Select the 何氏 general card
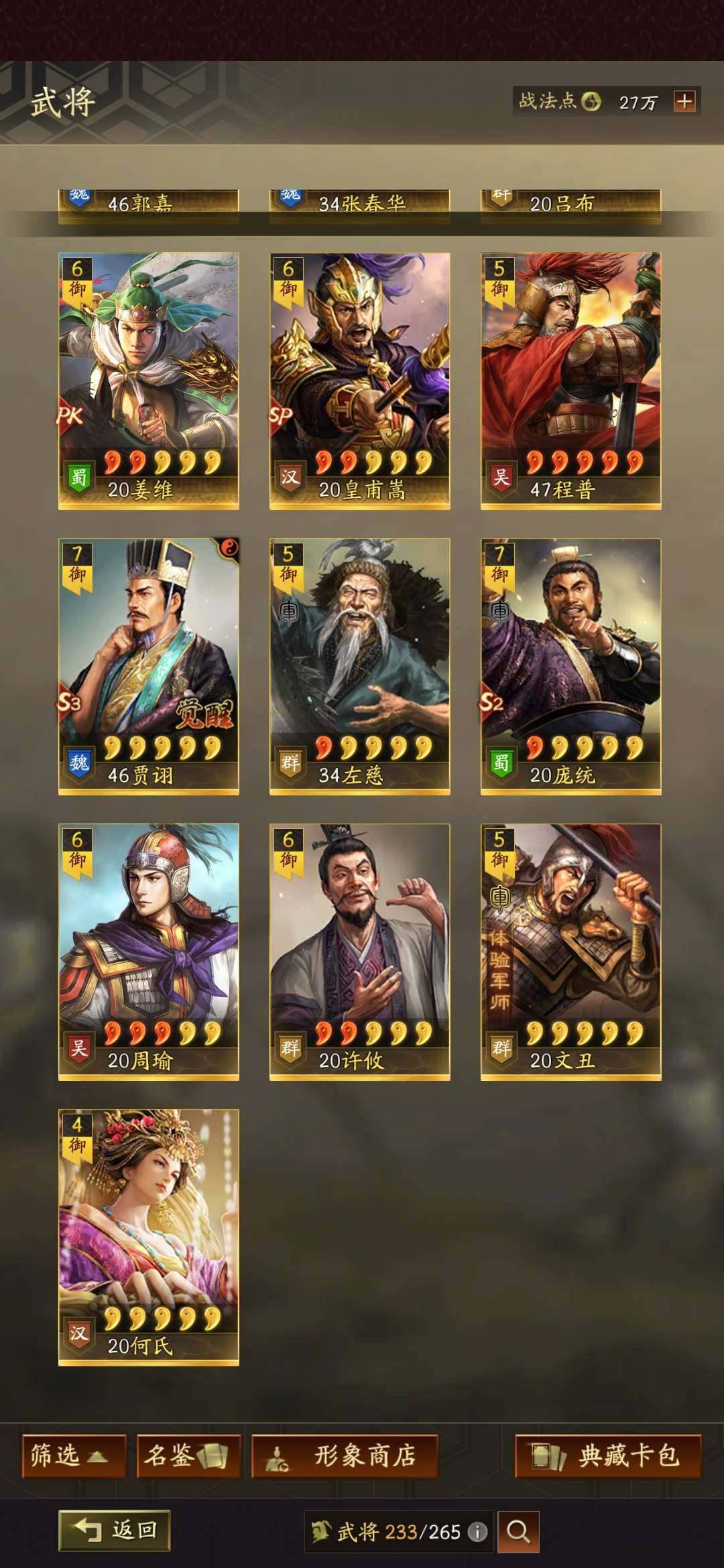This screenshot has width=724, height=1568. pos(148,1236)
